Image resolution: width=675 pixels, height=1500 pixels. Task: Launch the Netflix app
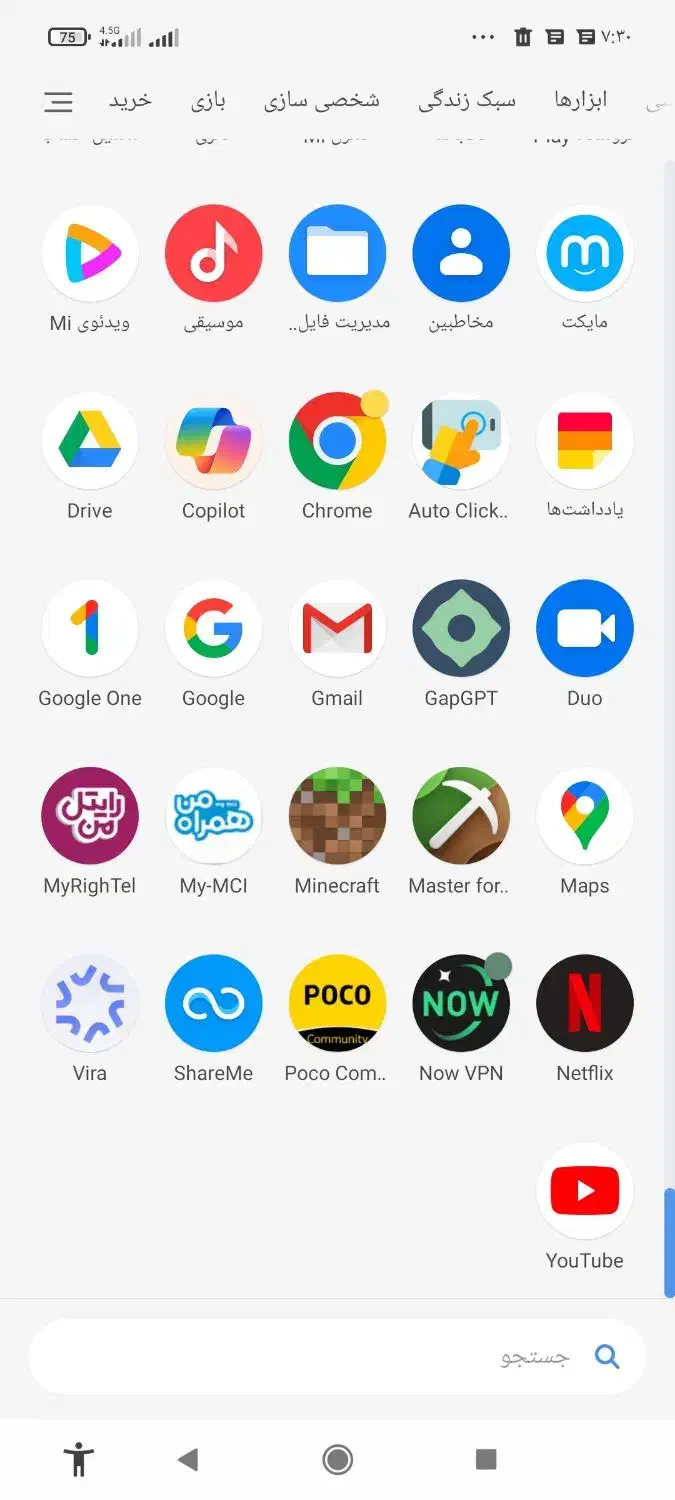585,1004
